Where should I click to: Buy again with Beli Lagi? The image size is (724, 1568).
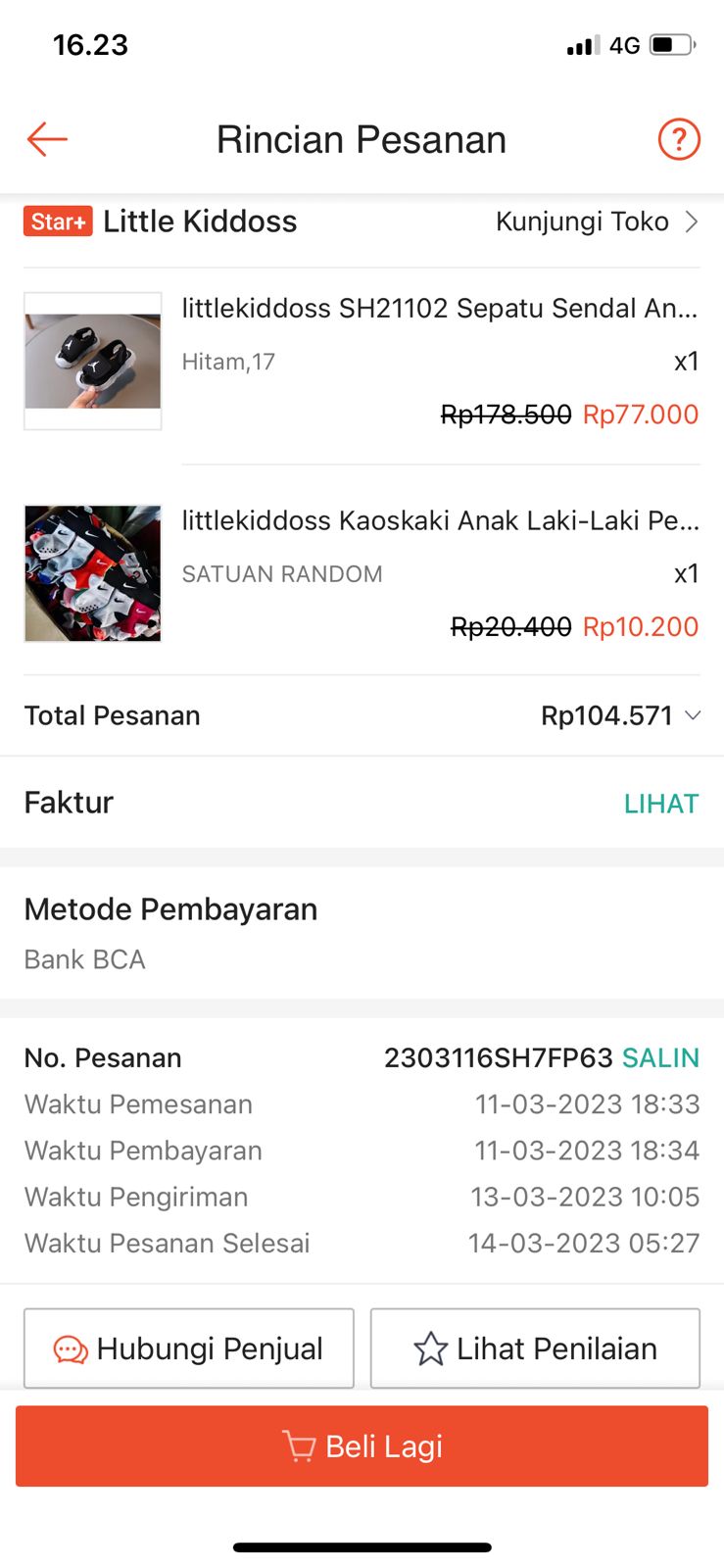(x=362, y=1446)
